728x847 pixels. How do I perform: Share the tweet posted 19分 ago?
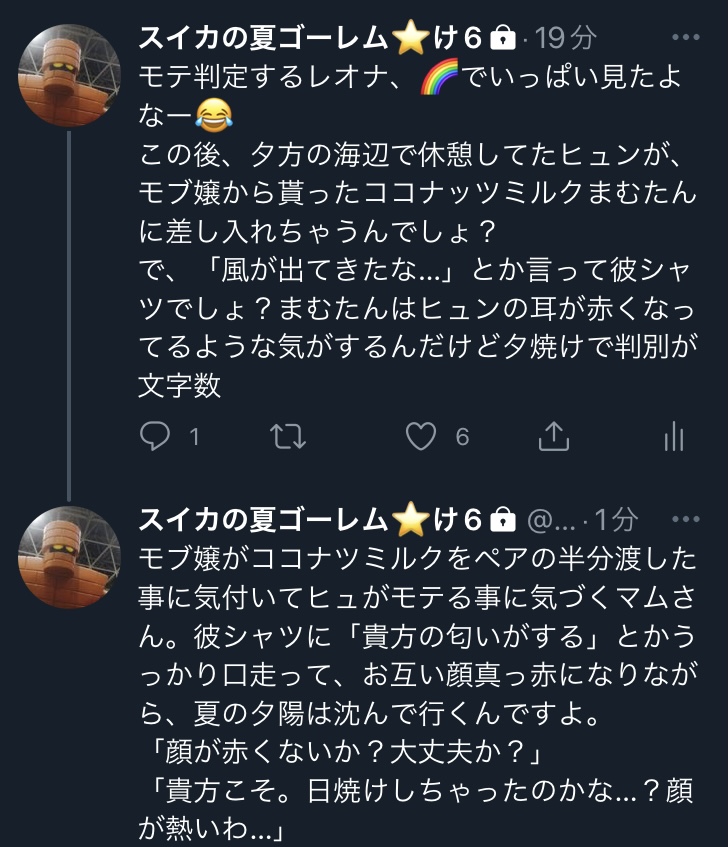point(554,436)
